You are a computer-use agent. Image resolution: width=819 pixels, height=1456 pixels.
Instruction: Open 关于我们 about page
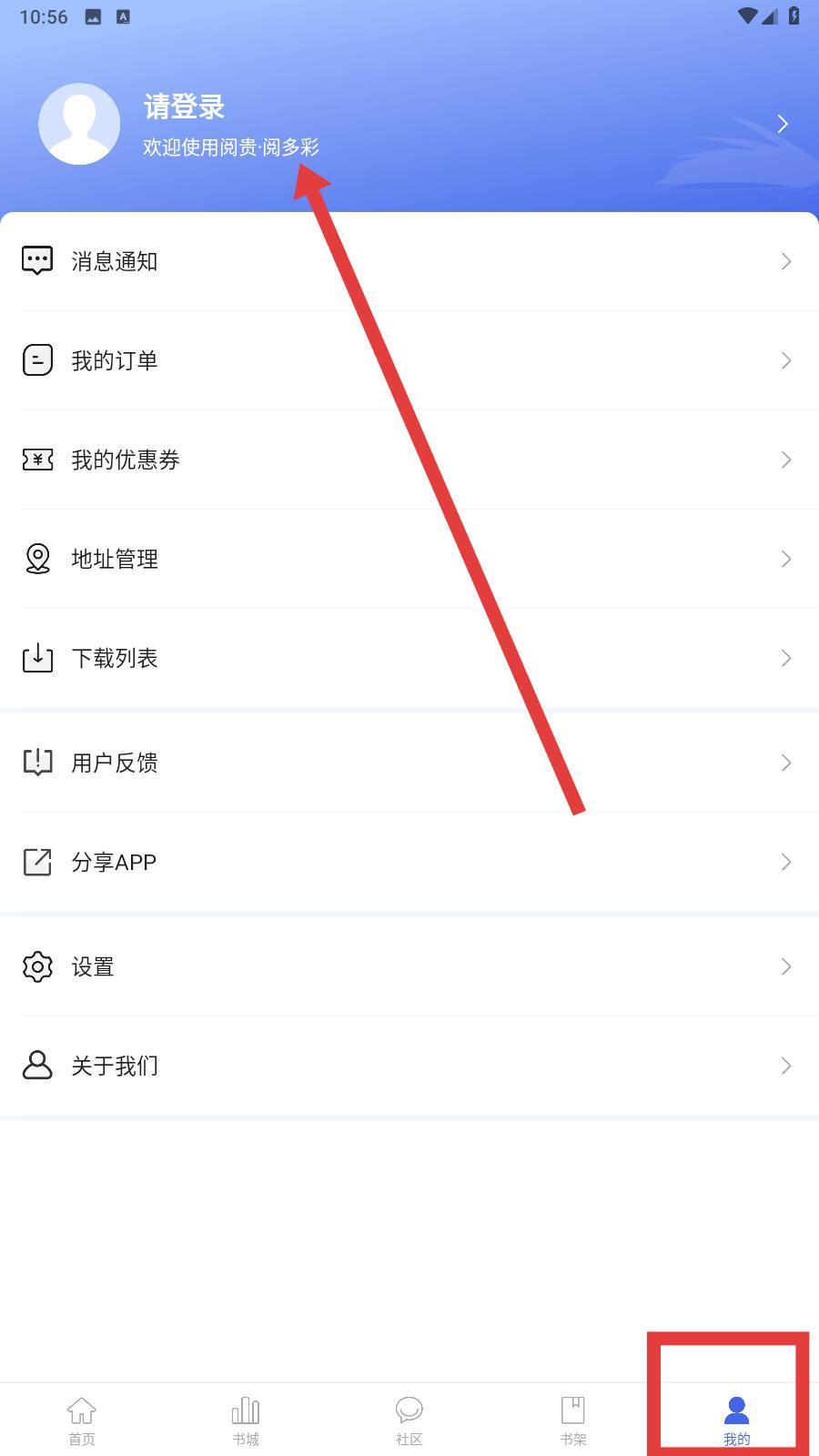coord(115,1067)
